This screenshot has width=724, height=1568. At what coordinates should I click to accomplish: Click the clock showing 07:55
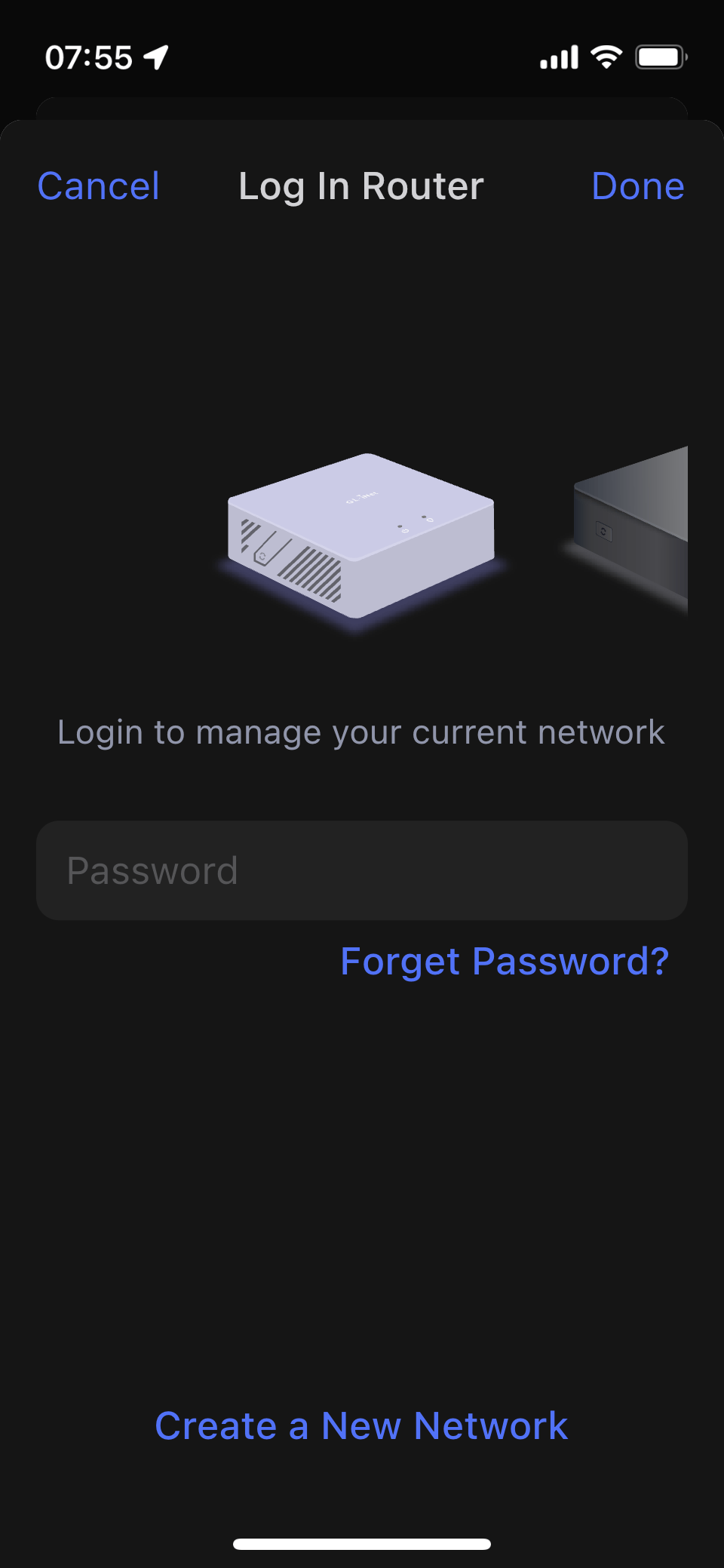pos(90,56)
